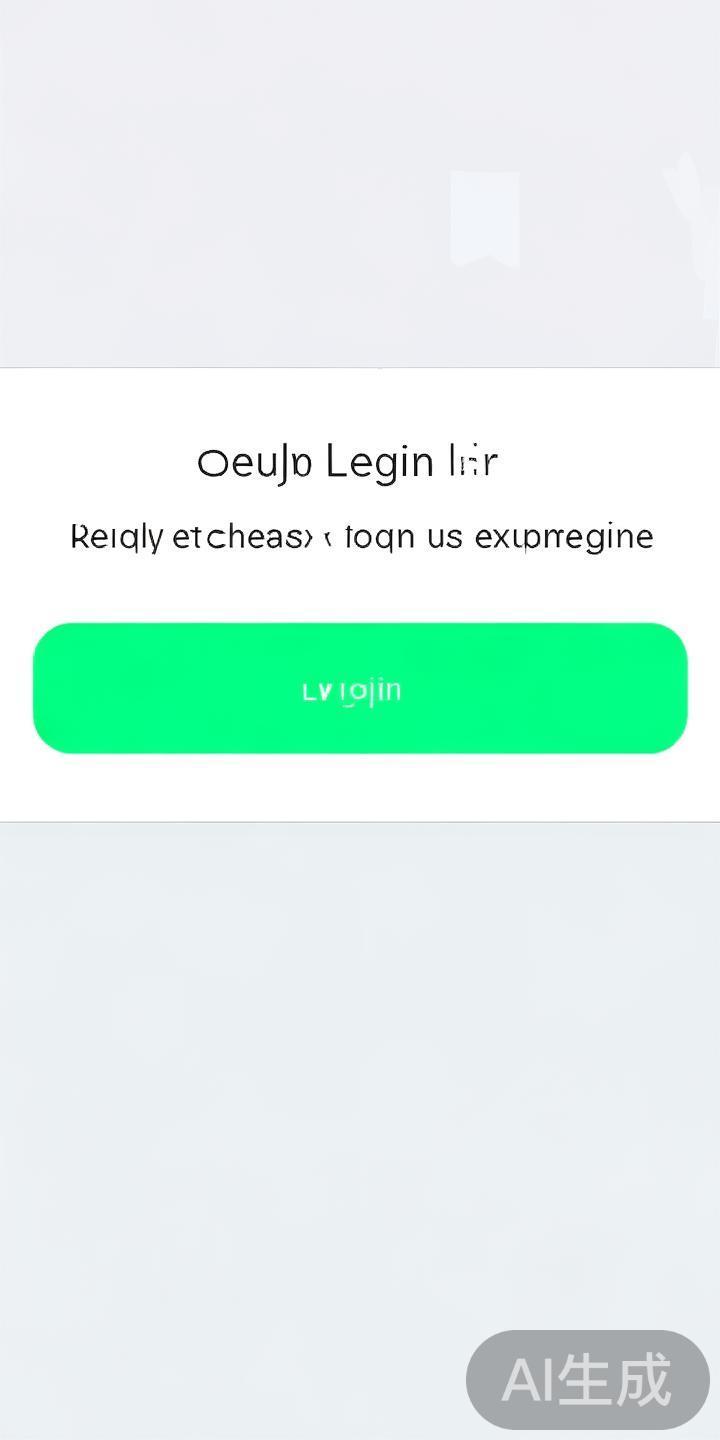Click the right end of the Login button
This screenshot has height=1440, width=720.
click(x=660, y=688)
